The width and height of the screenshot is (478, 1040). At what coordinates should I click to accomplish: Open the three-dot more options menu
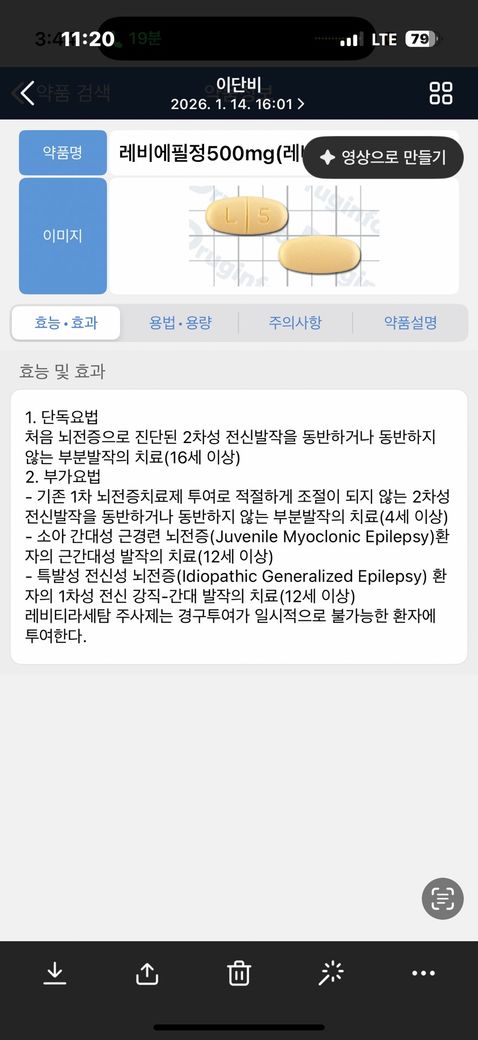[423, 973]
